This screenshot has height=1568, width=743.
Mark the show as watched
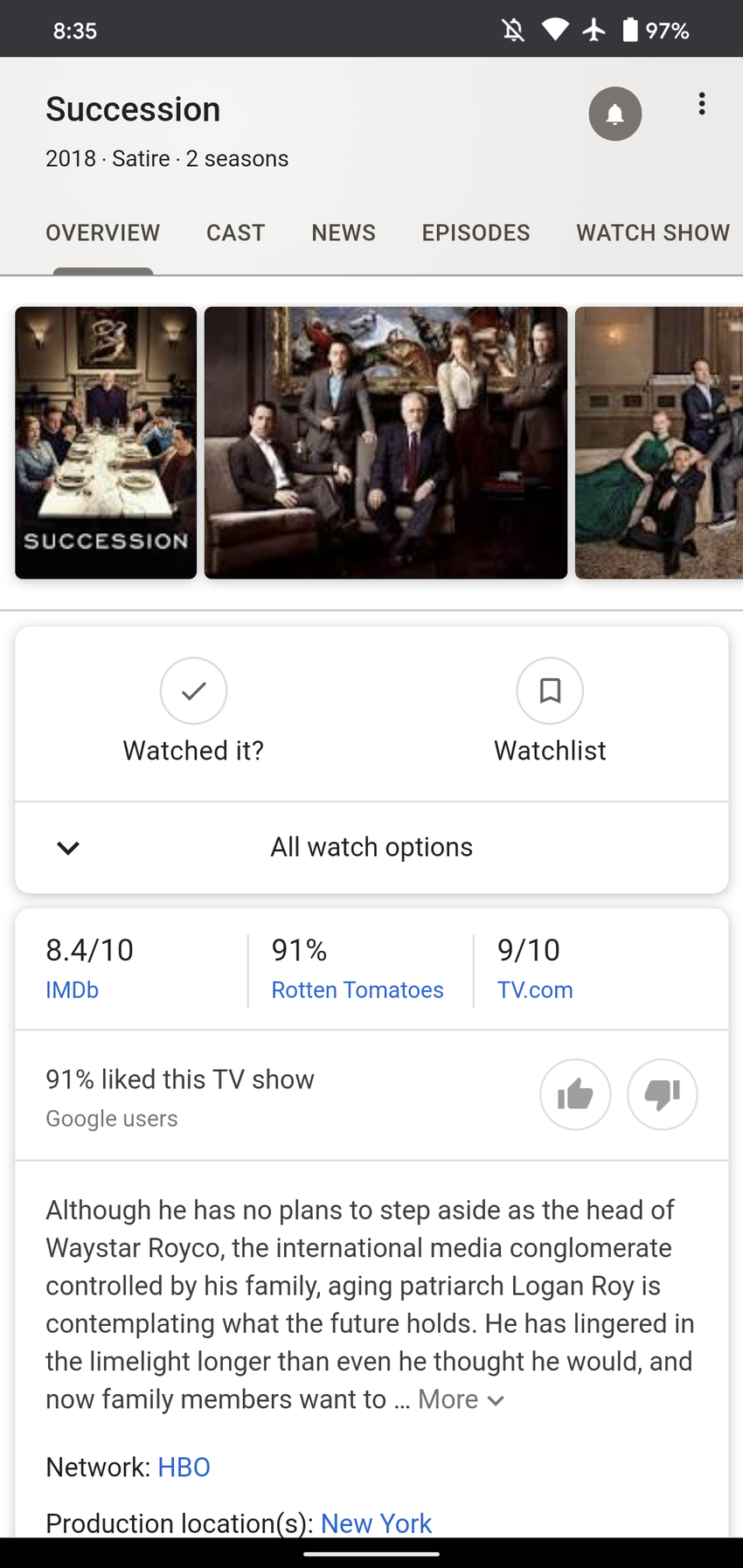(193, 691)
